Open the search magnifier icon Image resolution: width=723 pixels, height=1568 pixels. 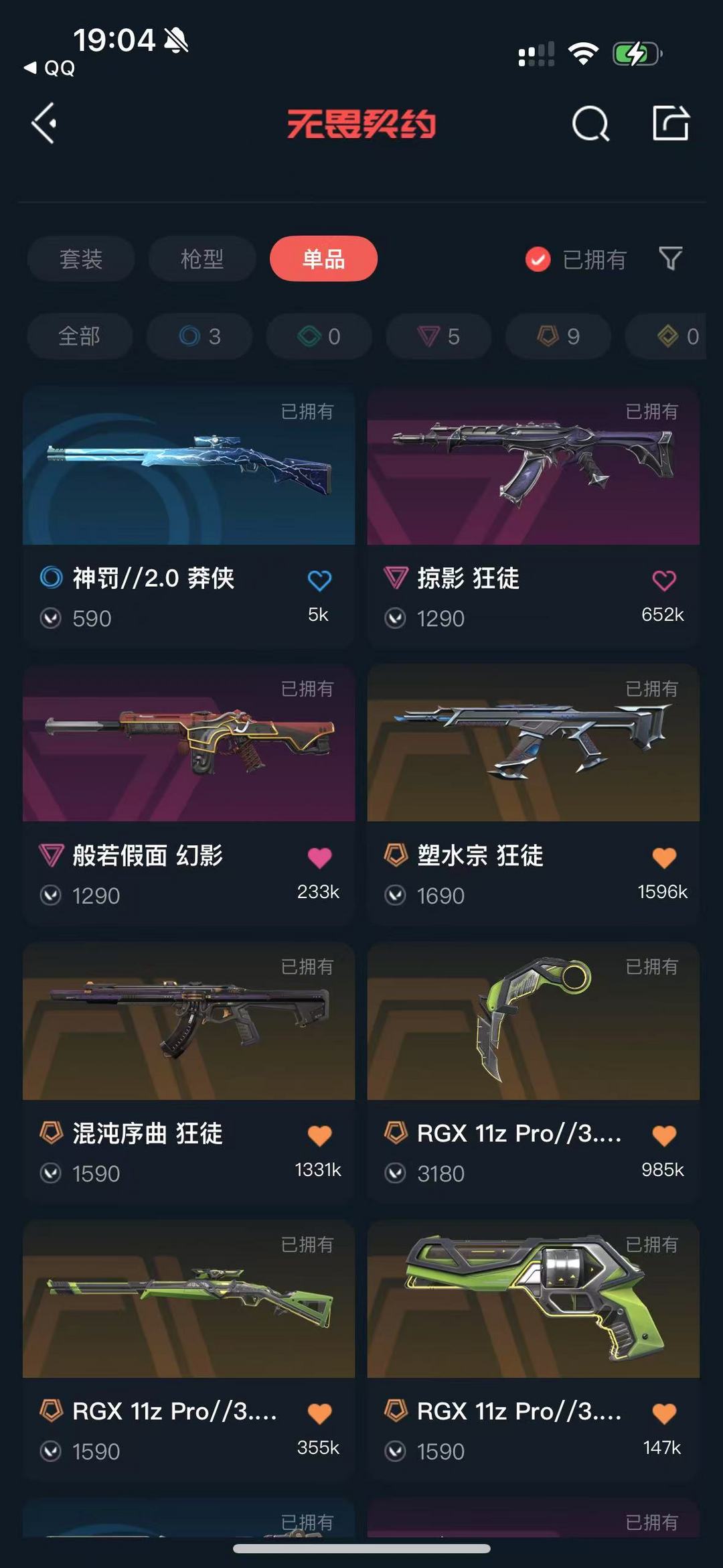tap(590, 123)
